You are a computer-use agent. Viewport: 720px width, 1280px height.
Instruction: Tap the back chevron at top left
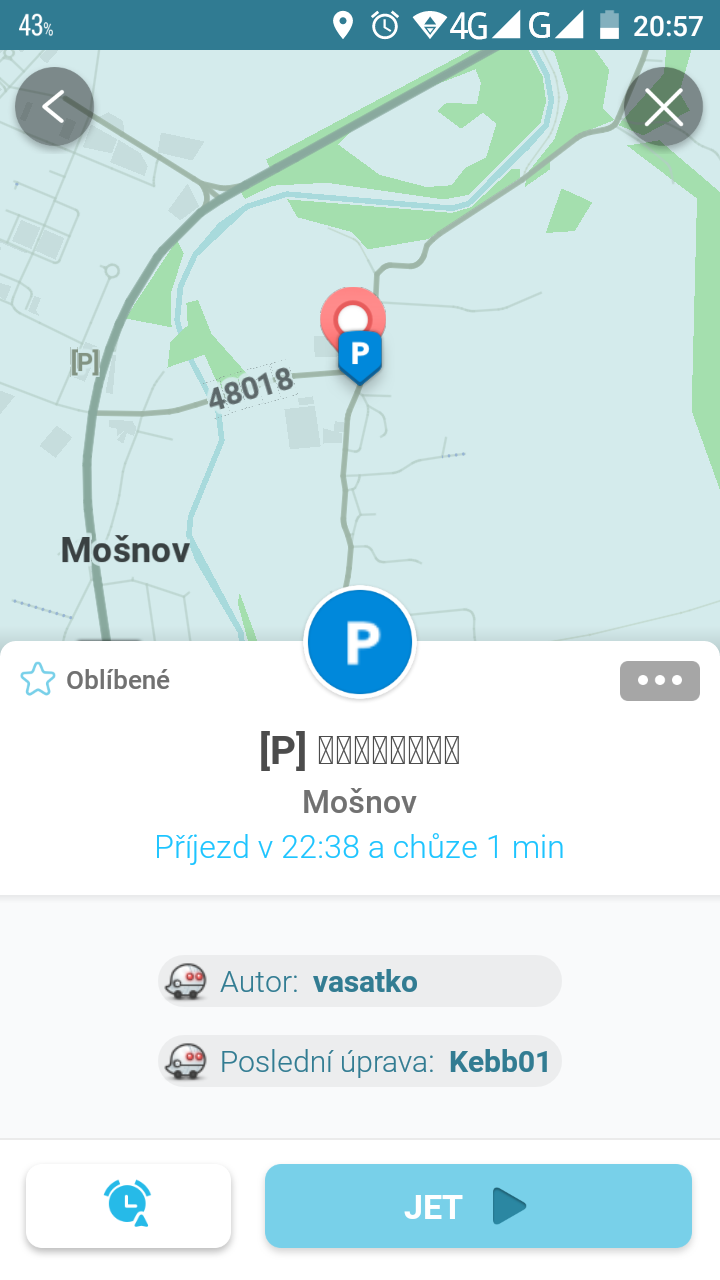(x=54, y=106)
